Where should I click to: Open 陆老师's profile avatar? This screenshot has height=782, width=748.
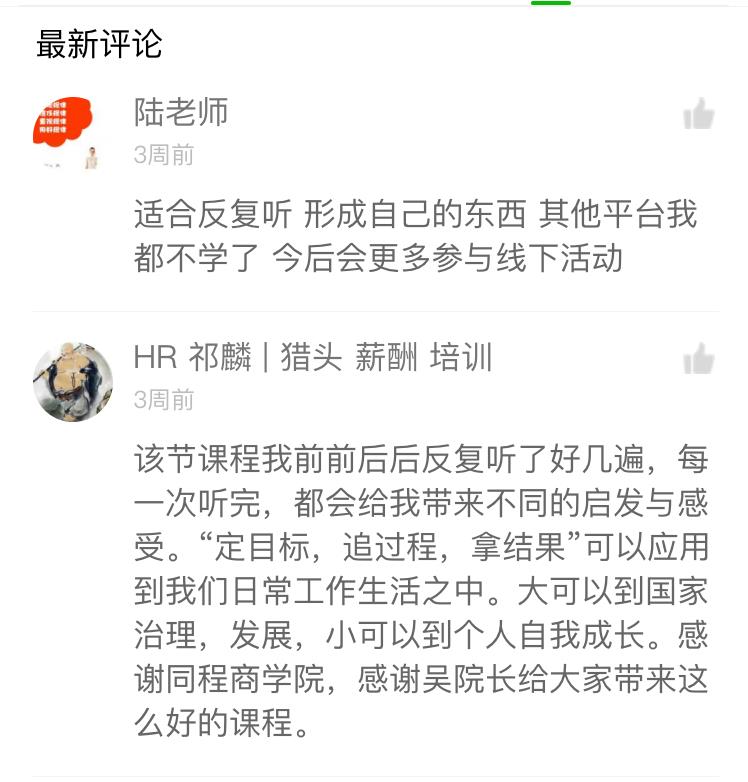coord(72,133)
